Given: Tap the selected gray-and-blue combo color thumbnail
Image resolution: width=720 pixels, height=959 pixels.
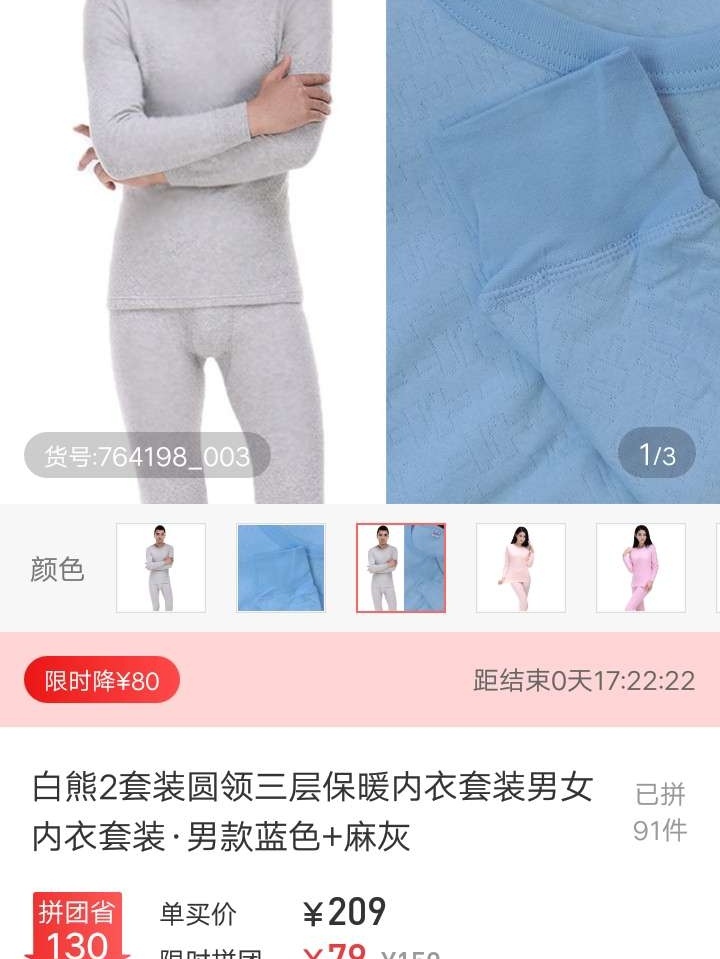Looking at the screenshot, I should [401, 568].
